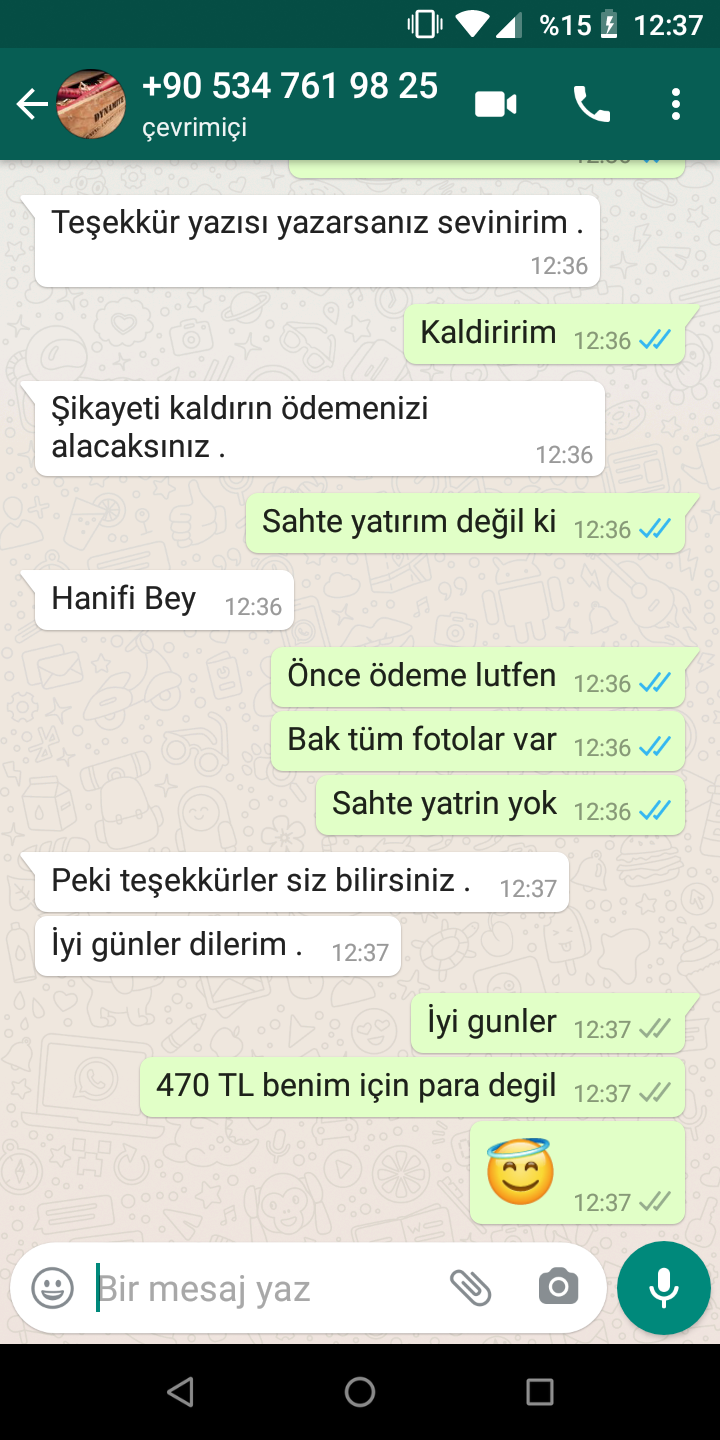
Task: Open the camera from message bar
Action: point(558,1288)
